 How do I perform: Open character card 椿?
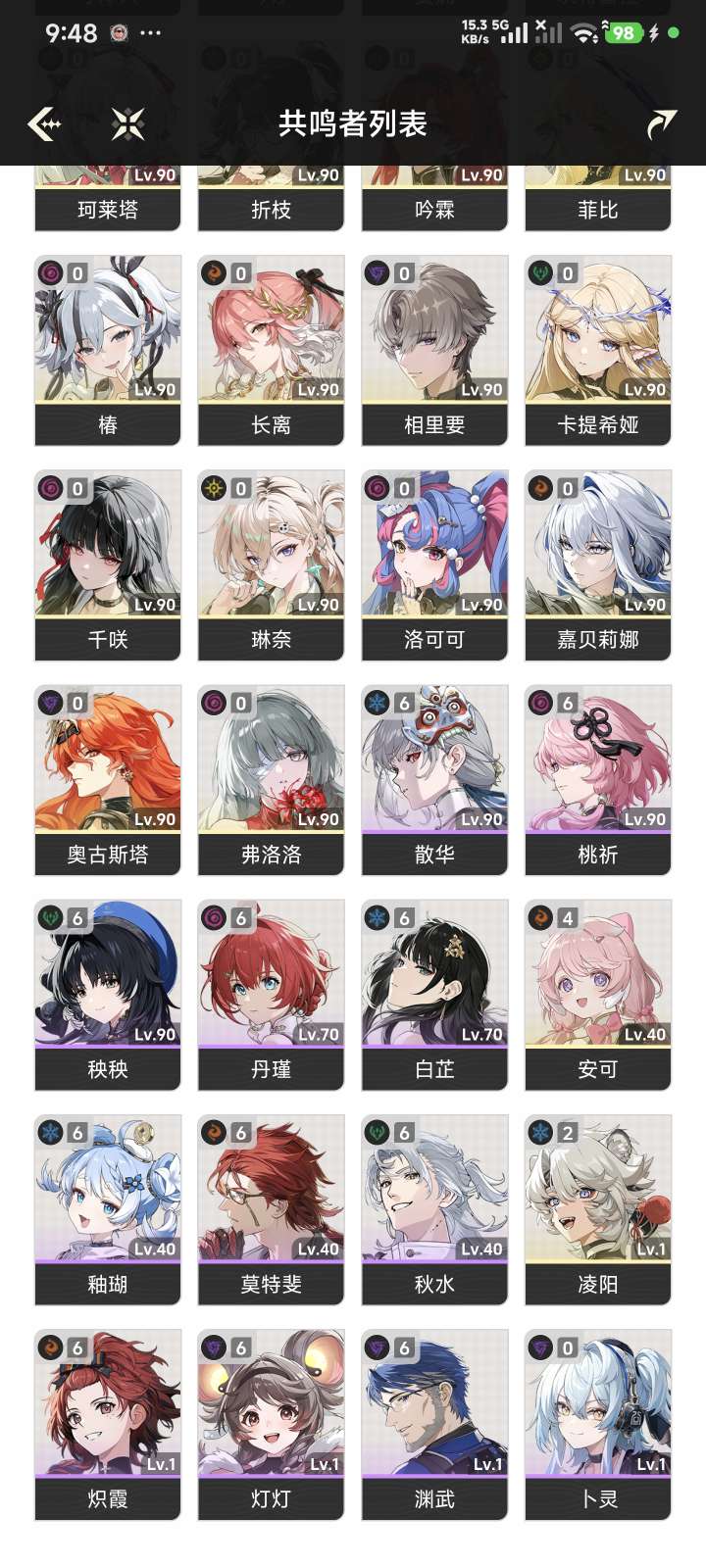click(x=108, y=350)
